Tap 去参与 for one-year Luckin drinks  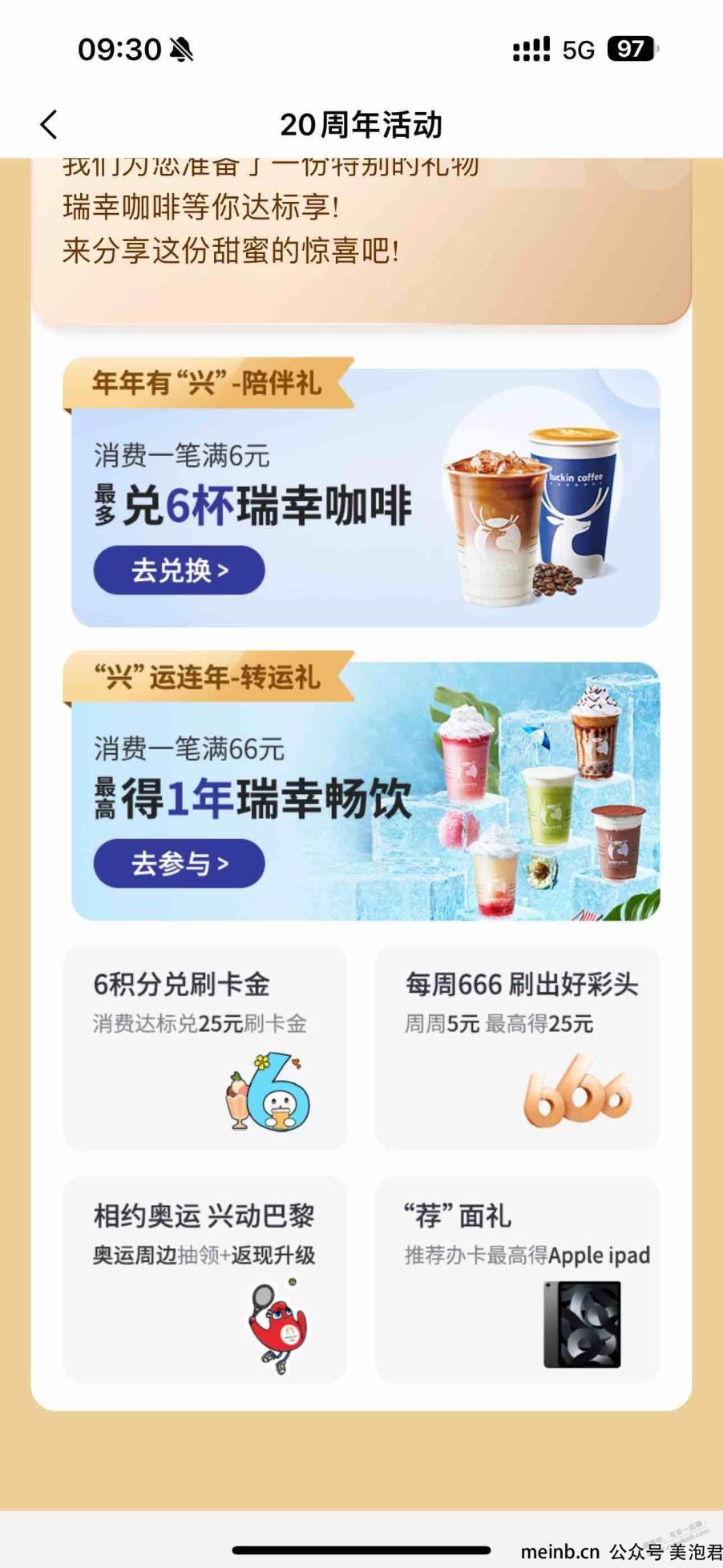click(179, 863)
